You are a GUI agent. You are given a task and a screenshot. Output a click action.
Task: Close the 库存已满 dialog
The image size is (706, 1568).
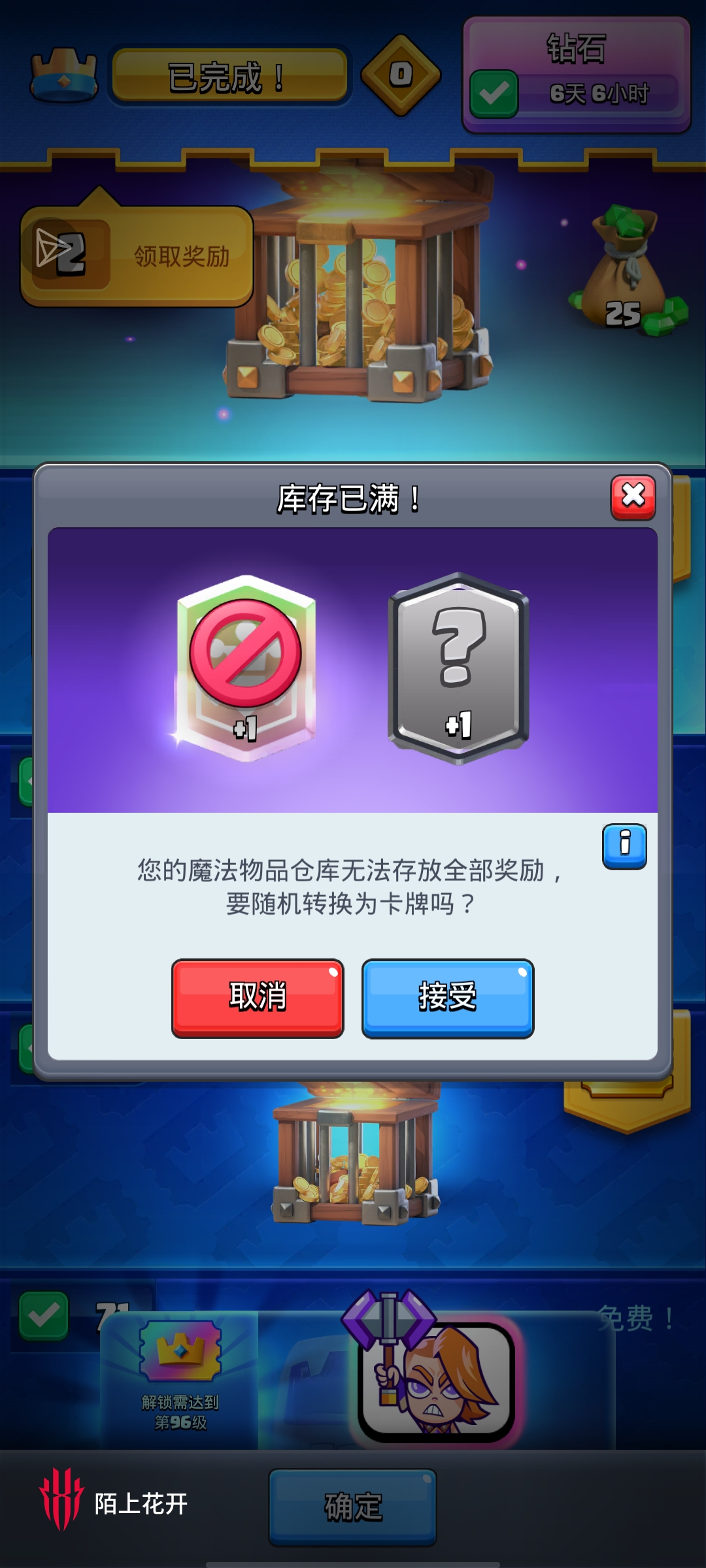(633, 497)
